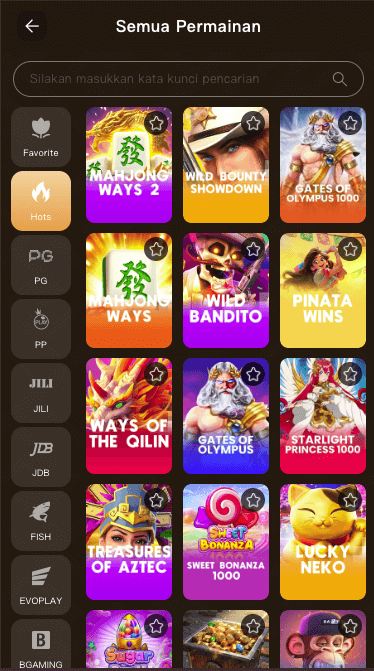
Task: Select the EVOPLAY provider tab
Action: [x=41, y=585]
